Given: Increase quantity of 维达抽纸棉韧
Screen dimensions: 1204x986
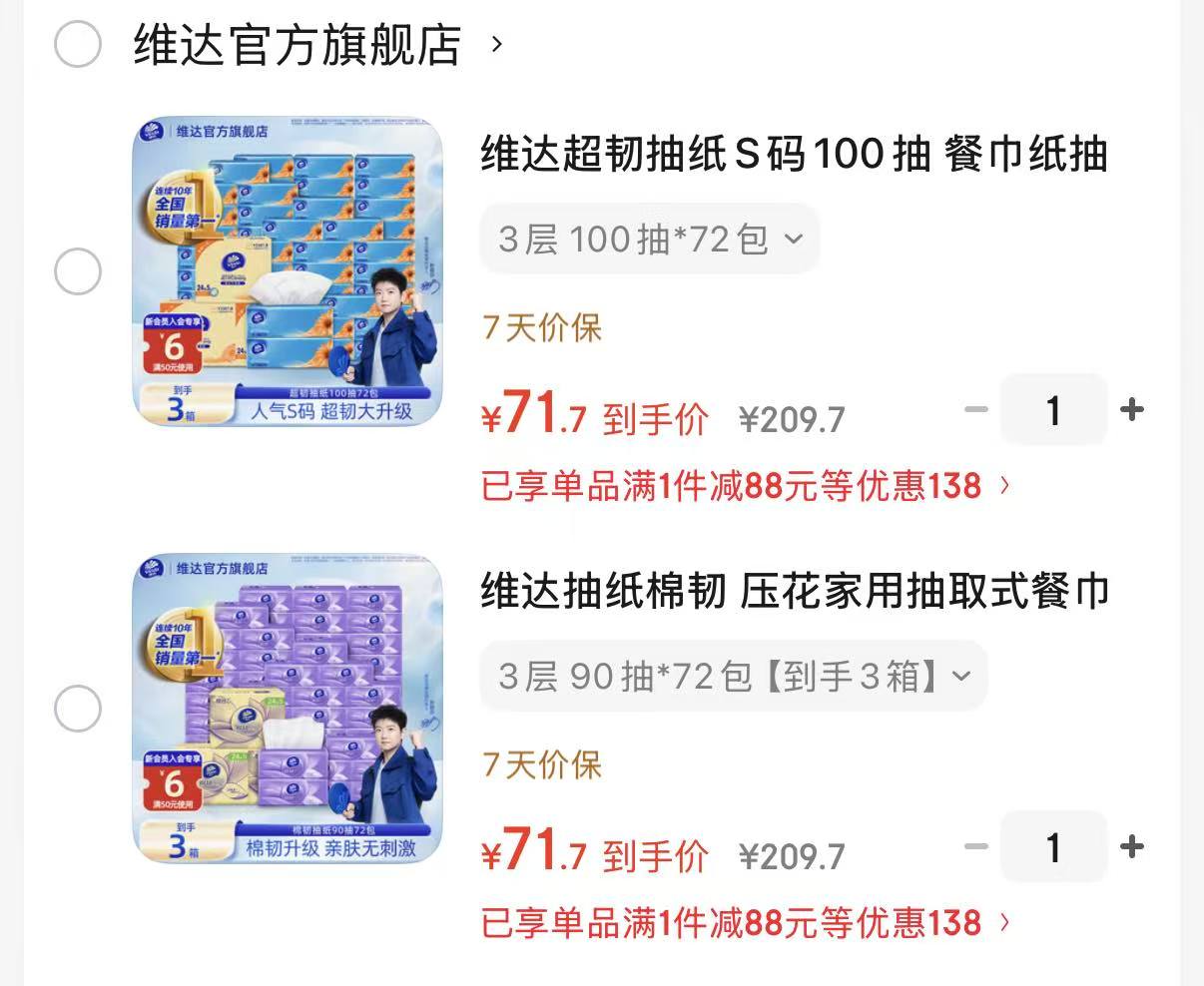Looking at the screenshot, I should (1132, 847).
